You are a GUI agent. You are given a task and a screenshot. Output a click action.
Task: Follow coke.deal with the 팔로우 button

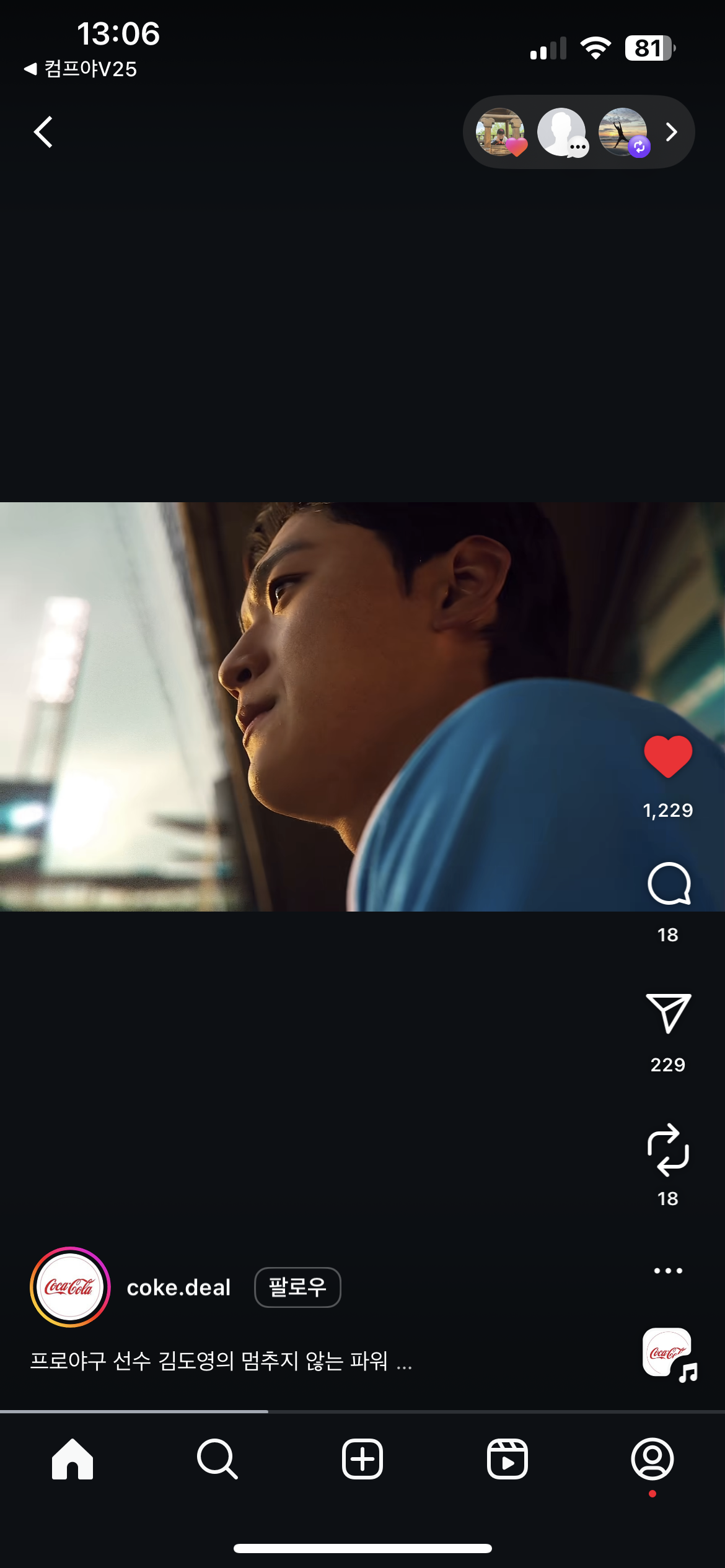pos(297,1287)
